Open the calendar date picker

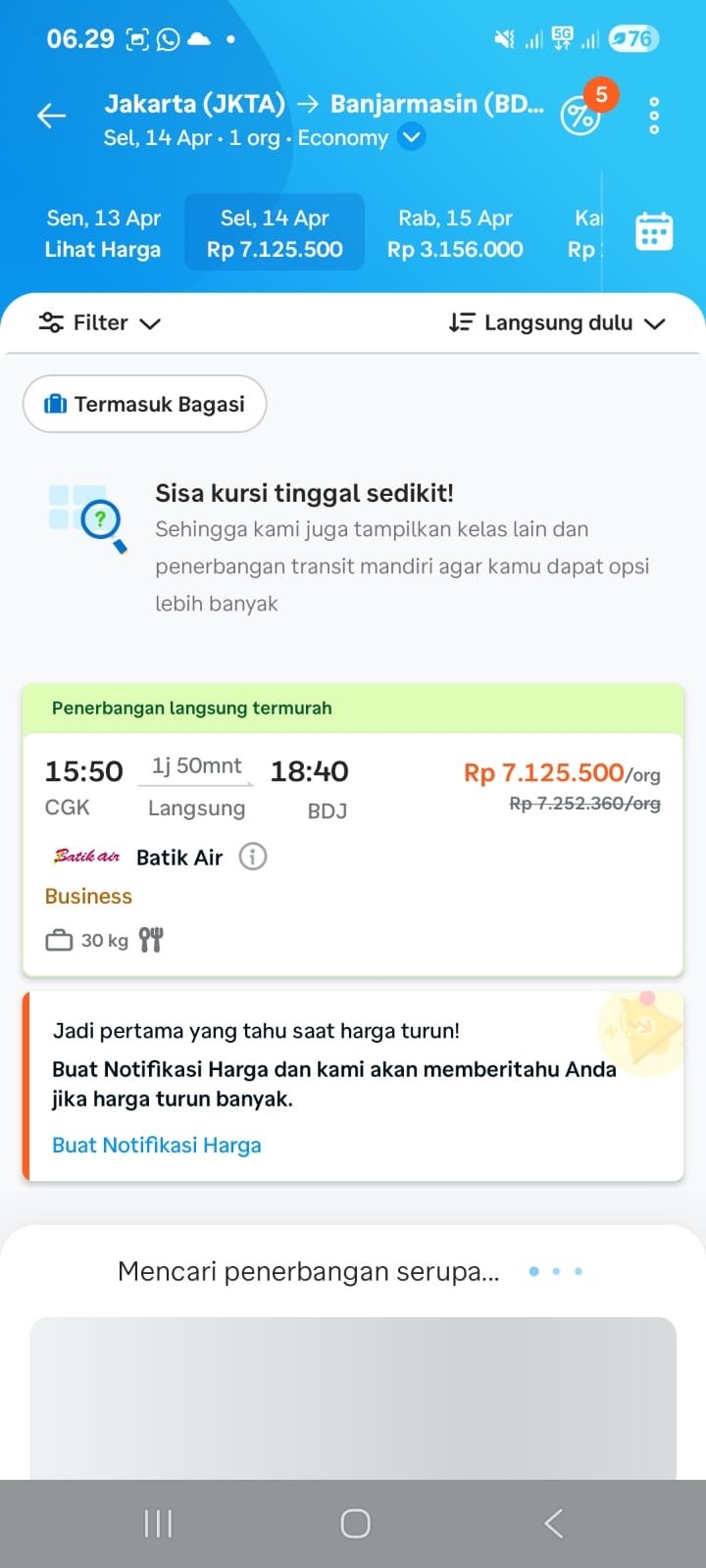tap(654, 232)
